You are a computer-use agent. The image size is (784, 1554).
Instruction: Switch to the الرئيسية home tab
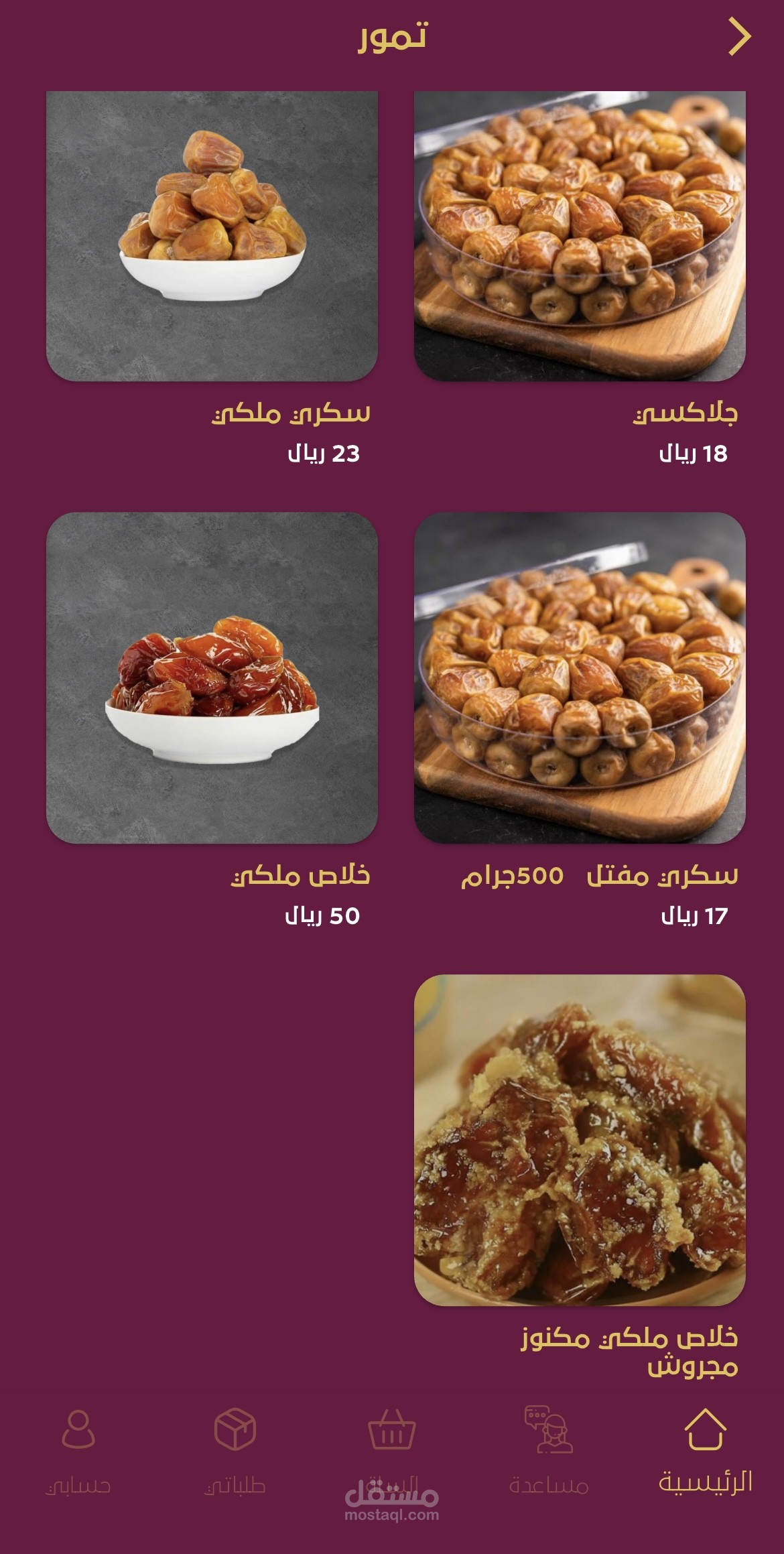click(705, 1447)
